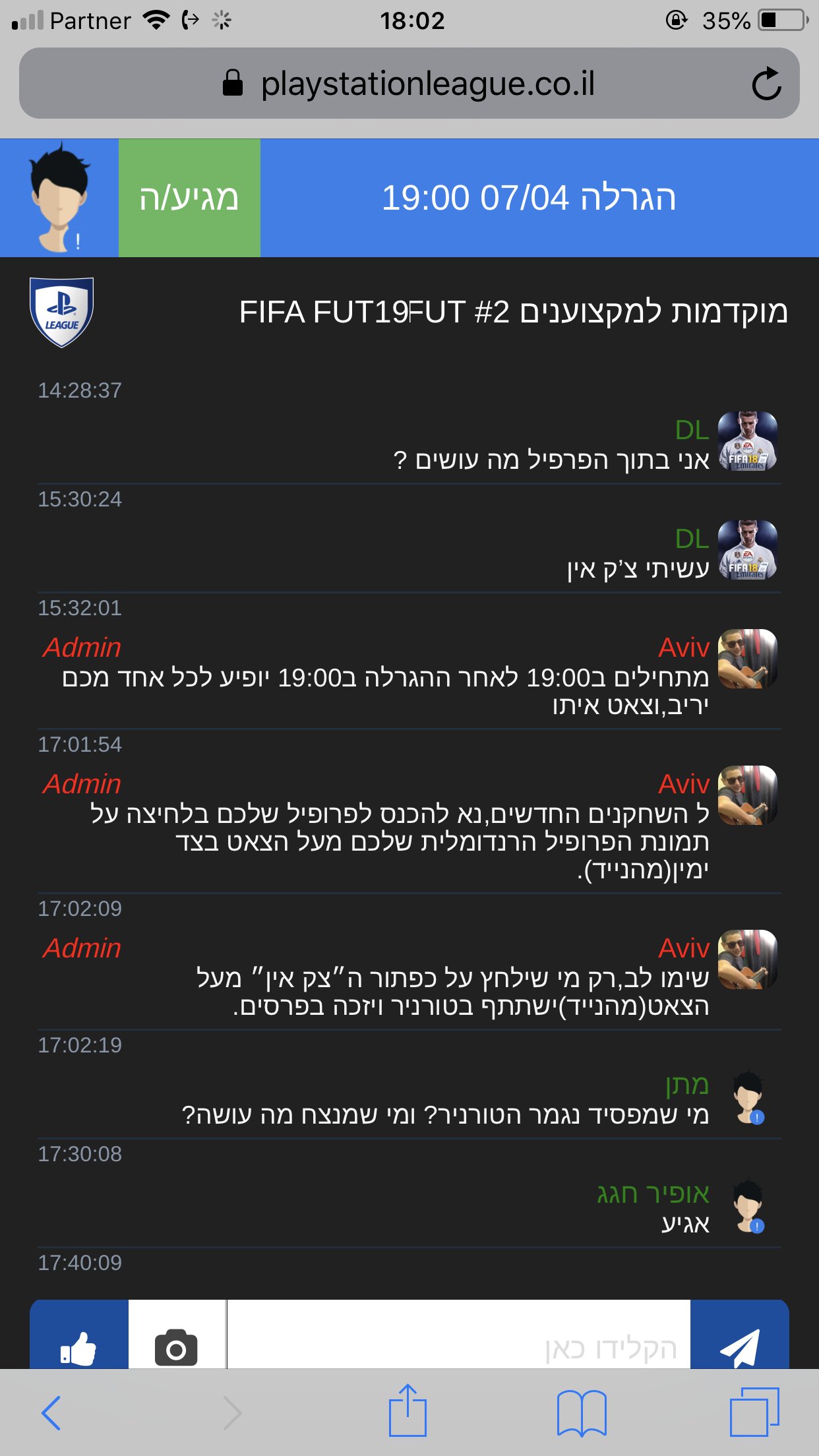The image size is (819, 1456).
Task: Tap the thumbs-up like button
Action: [78, 1335]
